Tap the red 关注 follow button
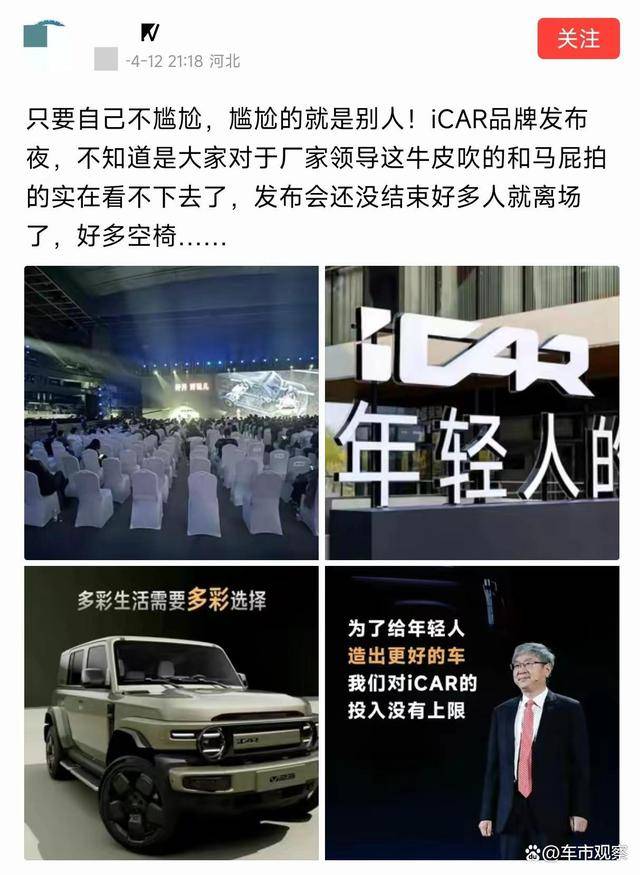 [x=578, y=38]
